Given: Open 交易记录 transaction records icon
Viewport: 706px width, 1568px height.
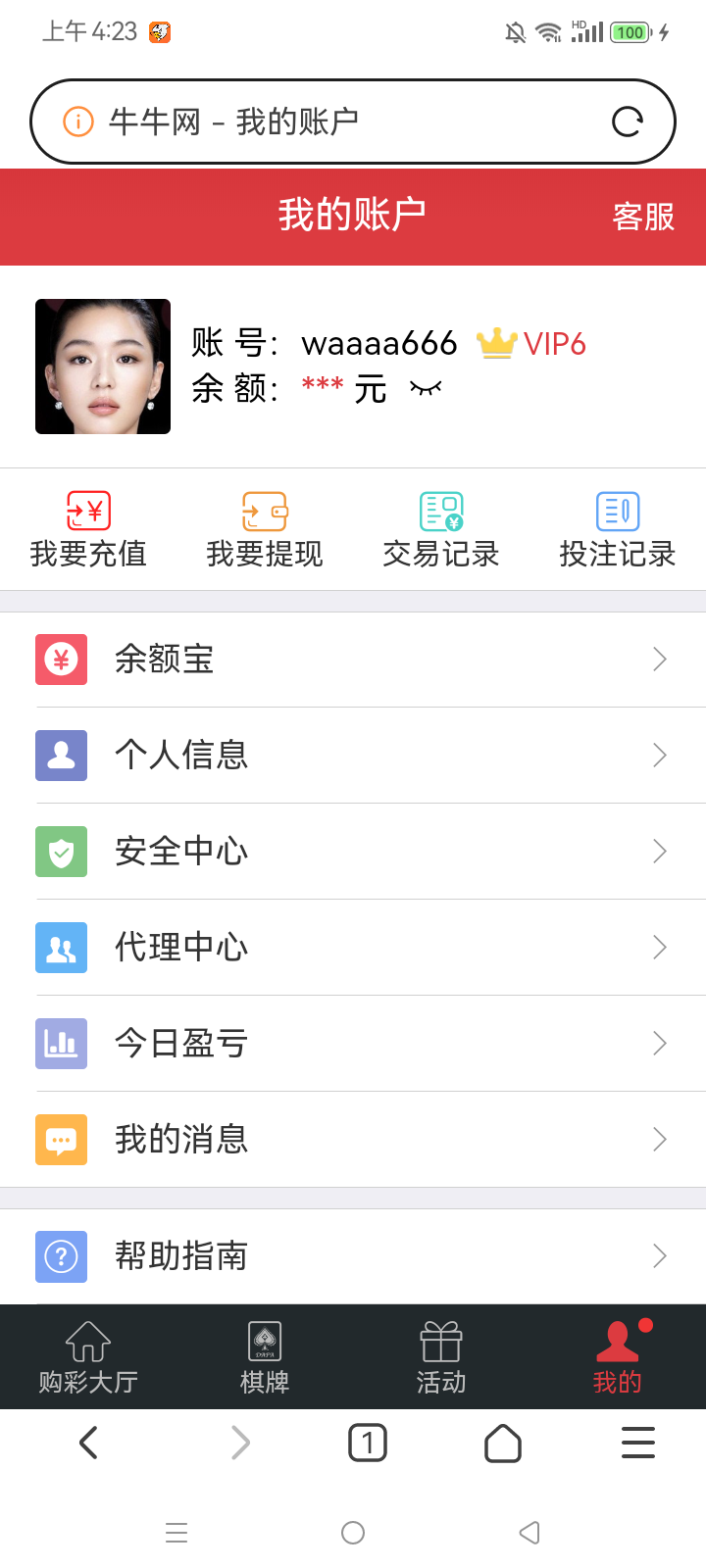Looking at the screenshot, I should (x=439, y=510).
